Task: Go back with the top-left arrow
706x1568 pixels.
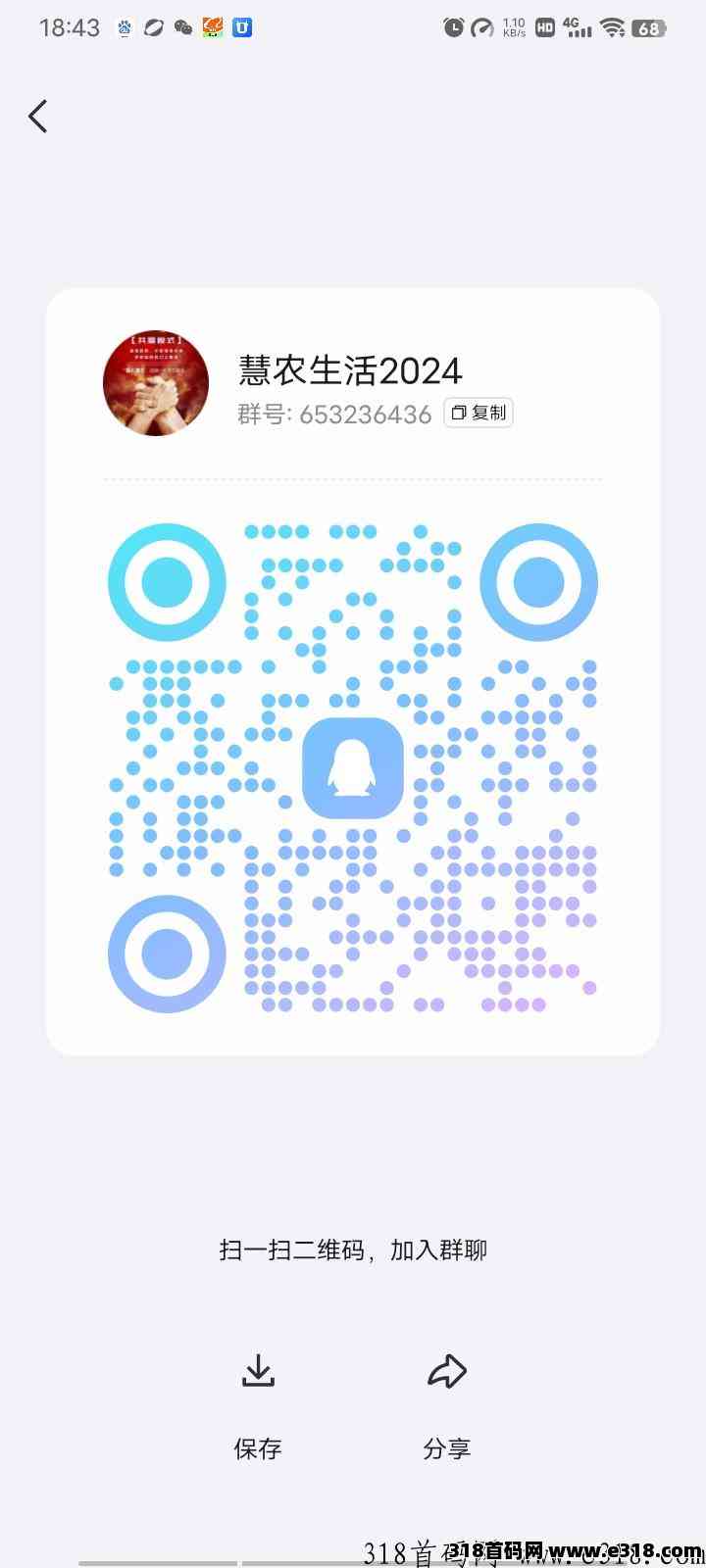Action: point(38,117)
